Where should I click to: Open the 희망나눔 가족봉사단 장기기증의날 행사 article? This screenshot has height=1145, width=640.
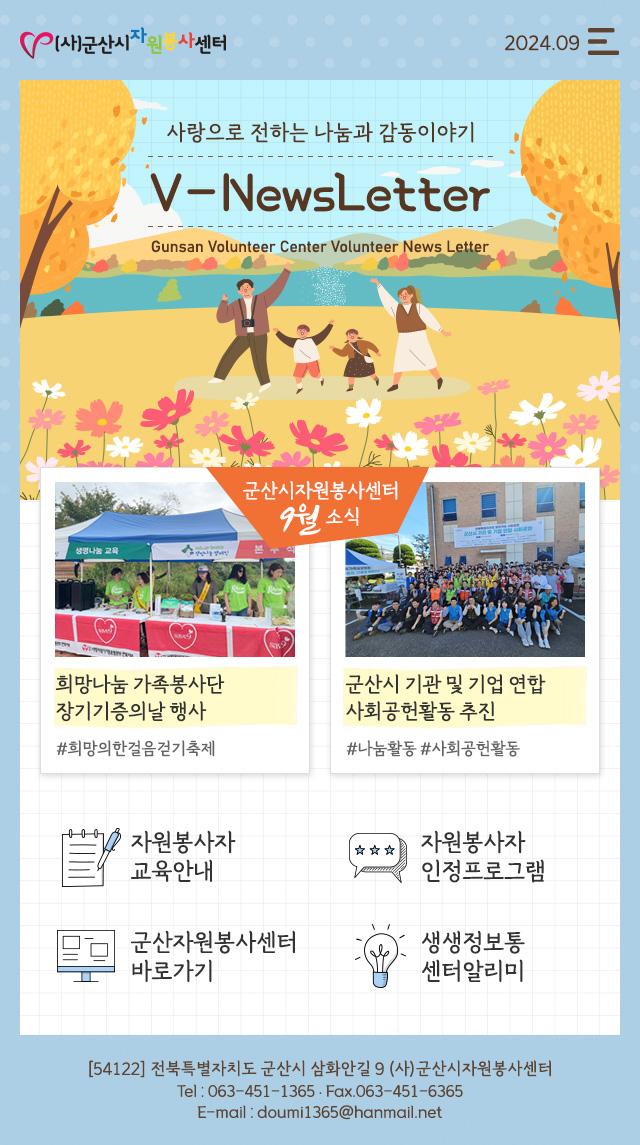coord(175,697)
